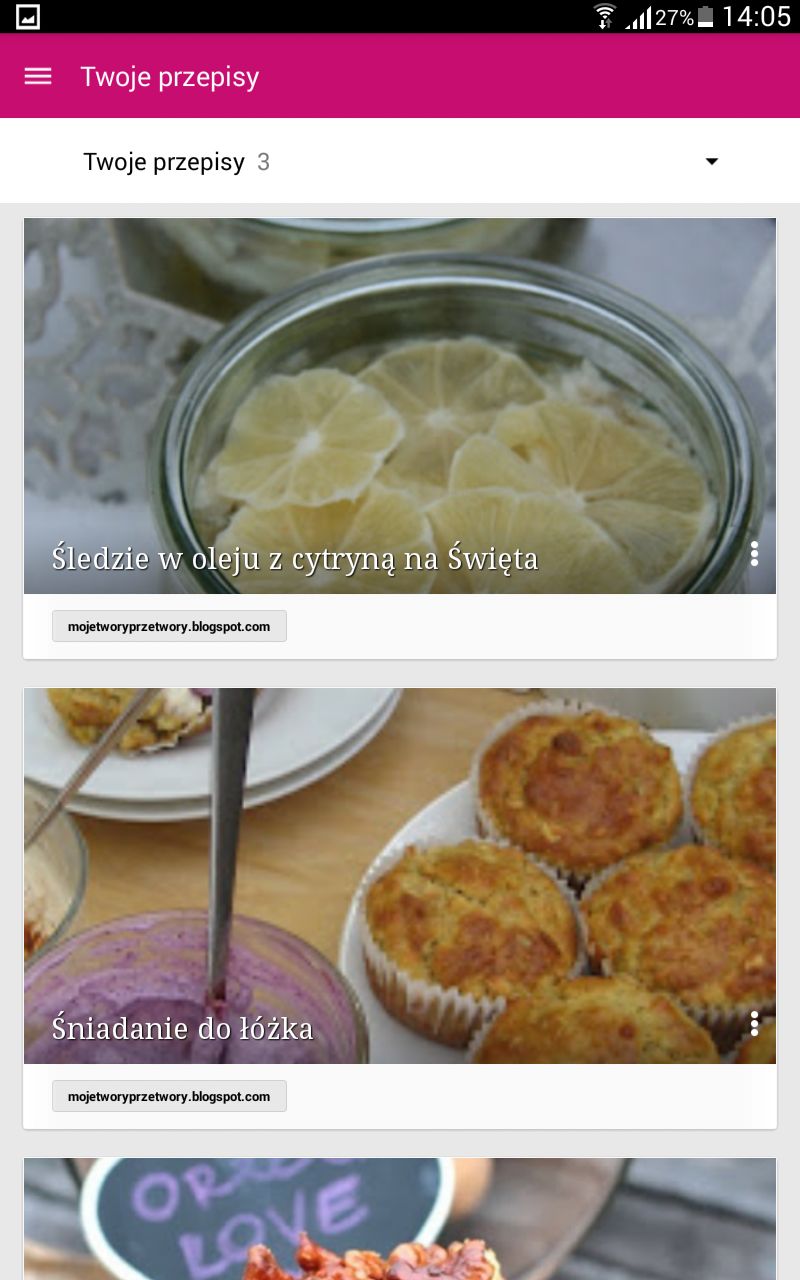Open the overflow menu on the herring recipe card

point(754,553)
